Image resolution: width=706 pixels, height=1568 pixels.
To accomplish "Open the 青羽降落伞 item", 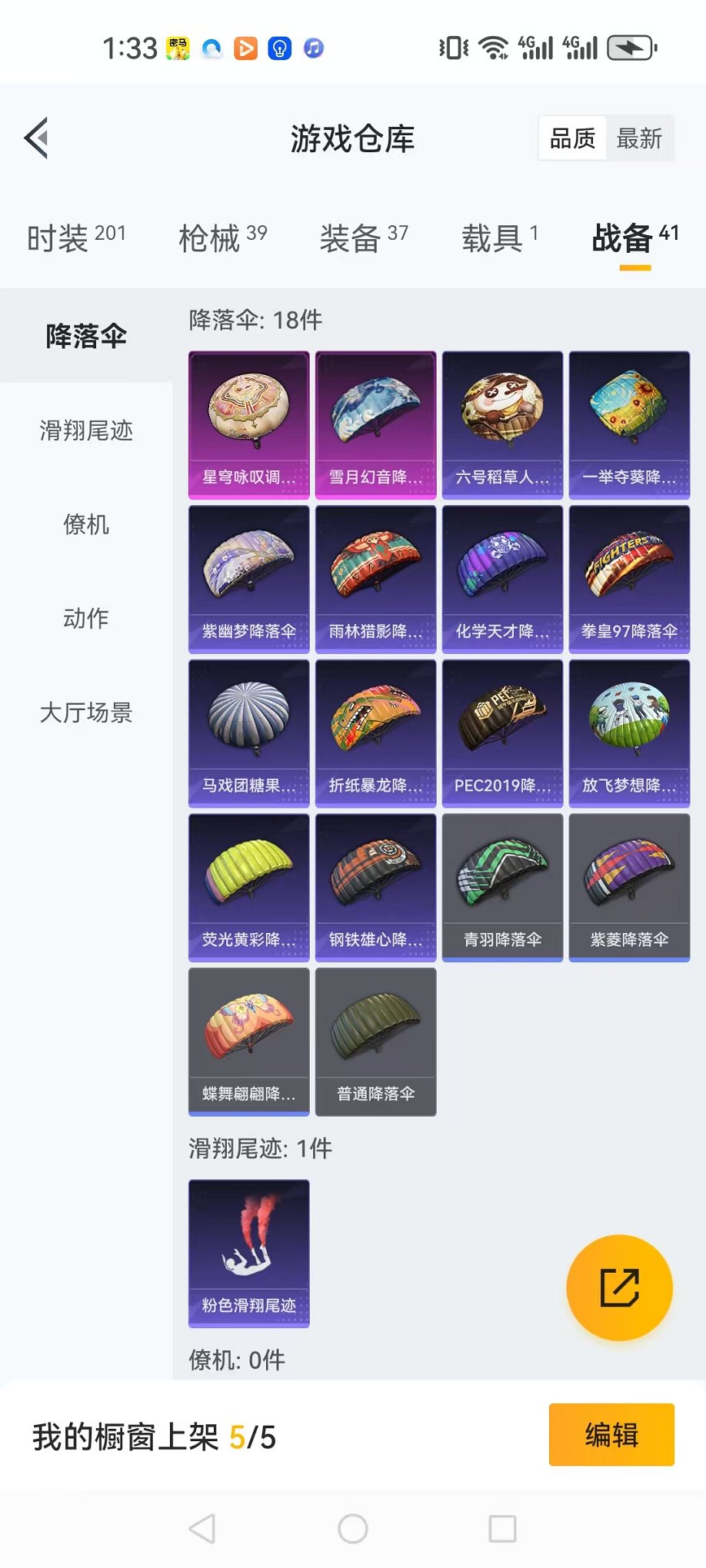I will pos(502,888).
